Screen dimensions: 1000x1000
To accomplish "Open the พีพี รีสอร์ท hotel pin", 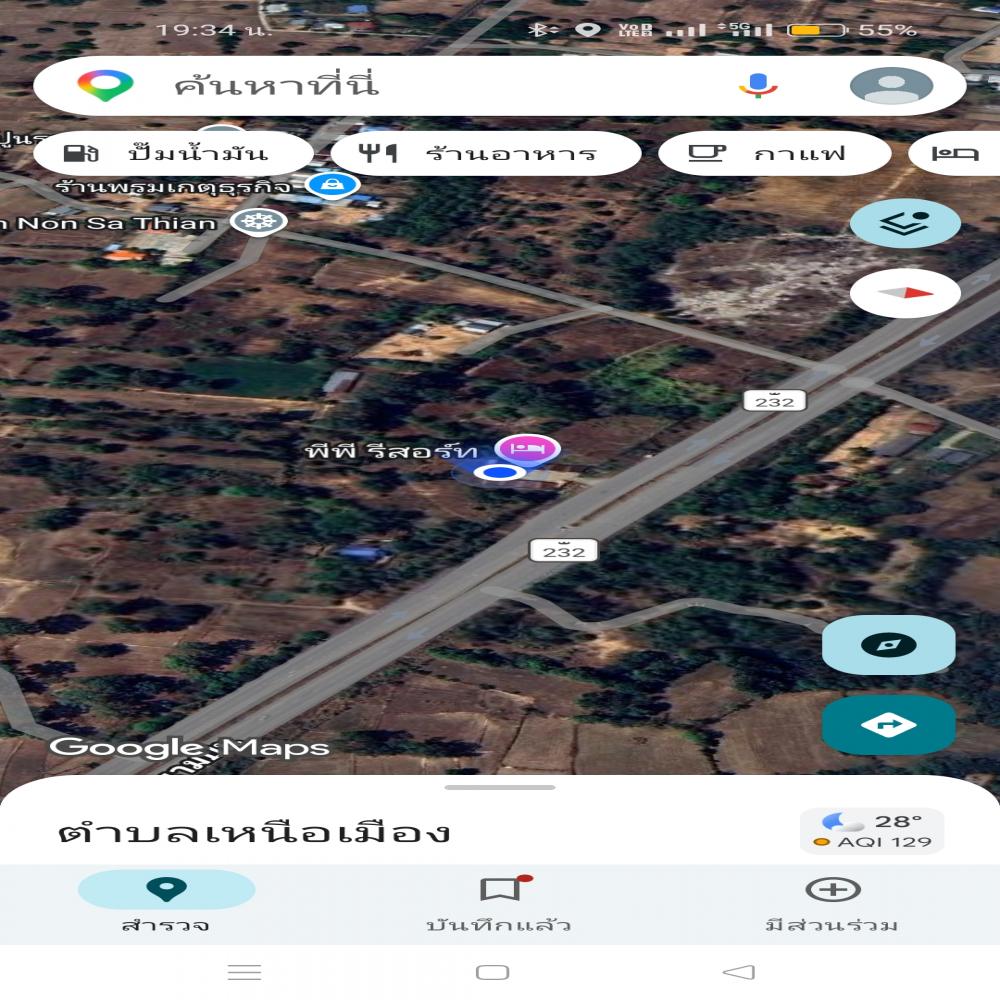I will 527,448.
